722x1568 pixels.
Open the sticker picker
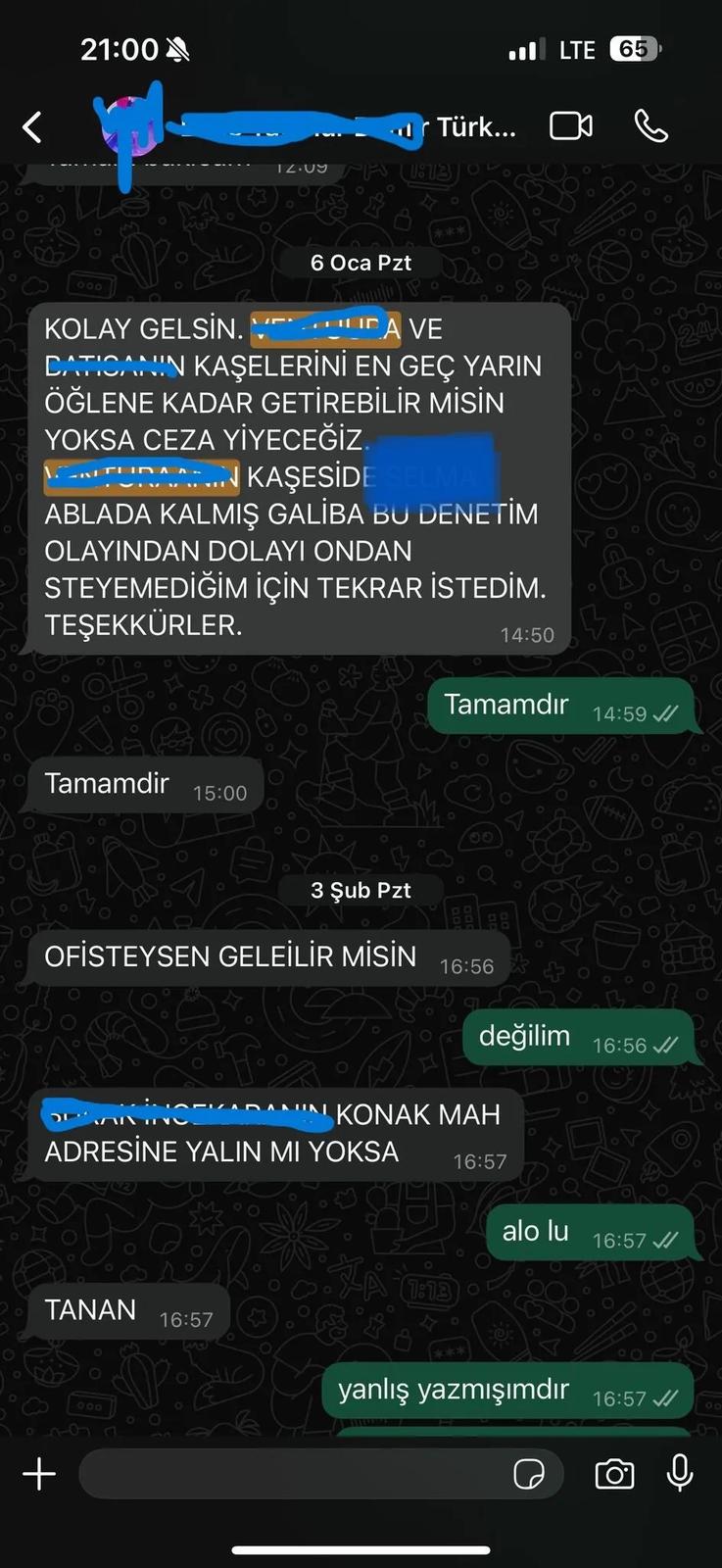[x=529, y=1474]
